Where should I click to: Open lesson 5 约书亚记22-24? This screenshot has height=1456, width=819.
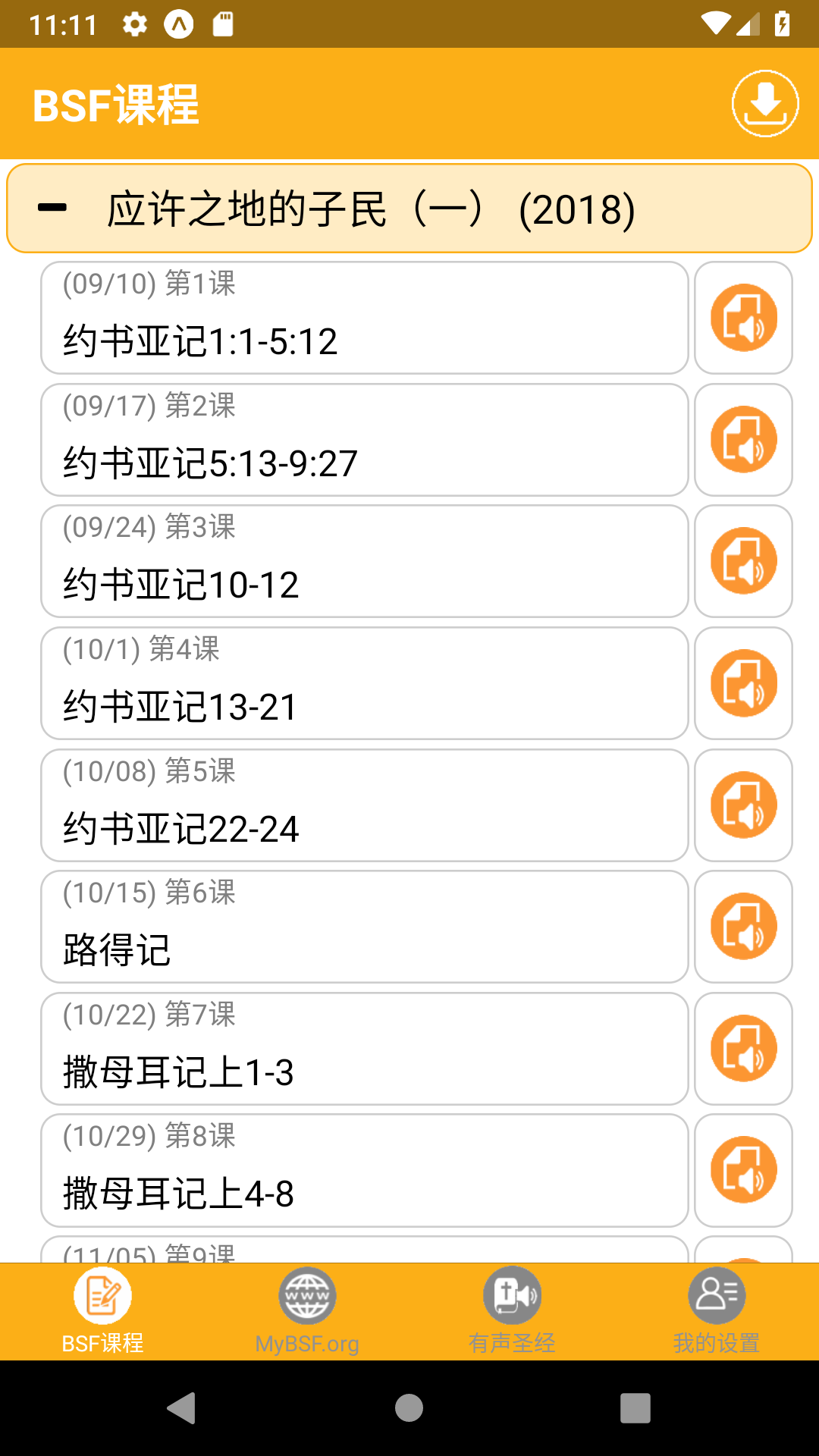pyautogui.click(x=364, y=805)
